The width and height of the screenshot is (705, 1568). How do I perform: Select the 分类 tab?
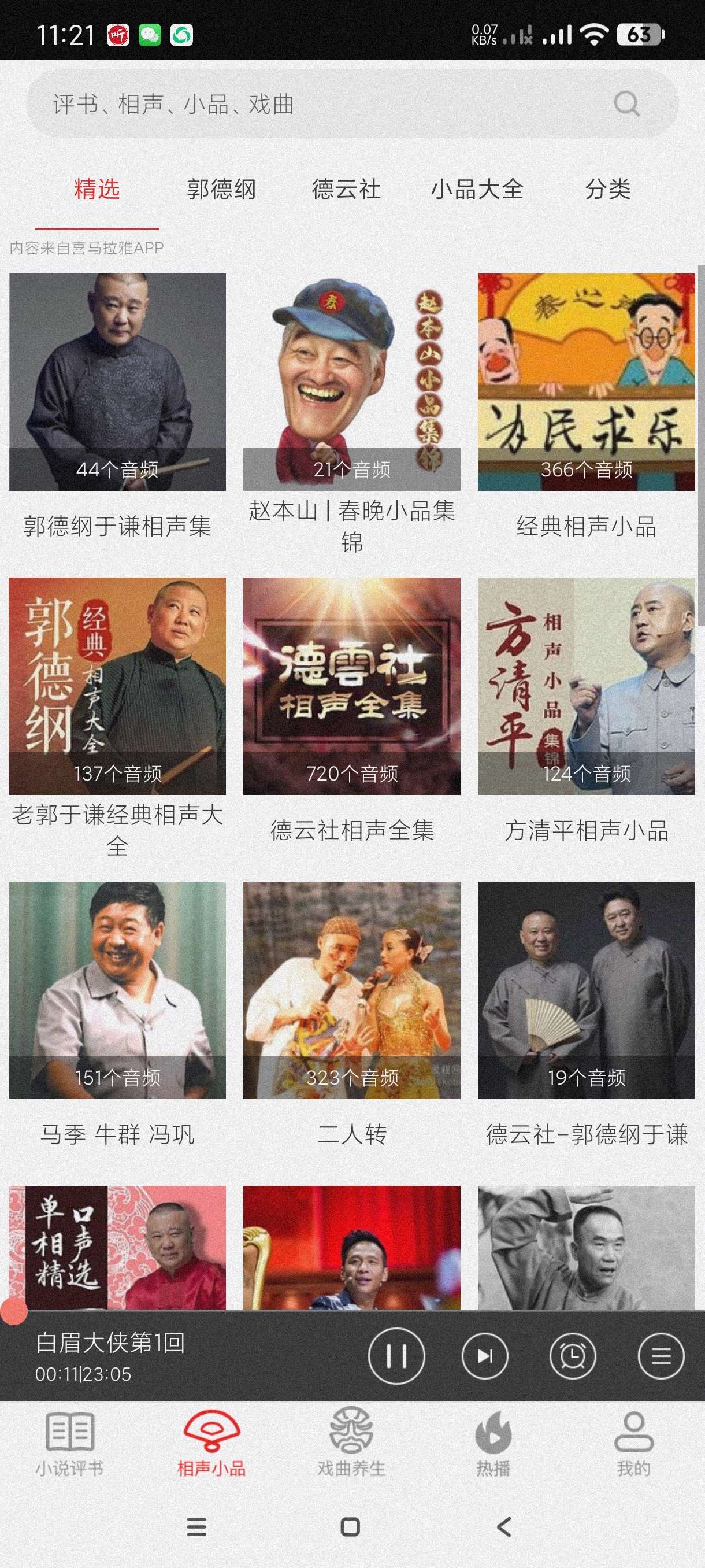(x=607, y=189)
